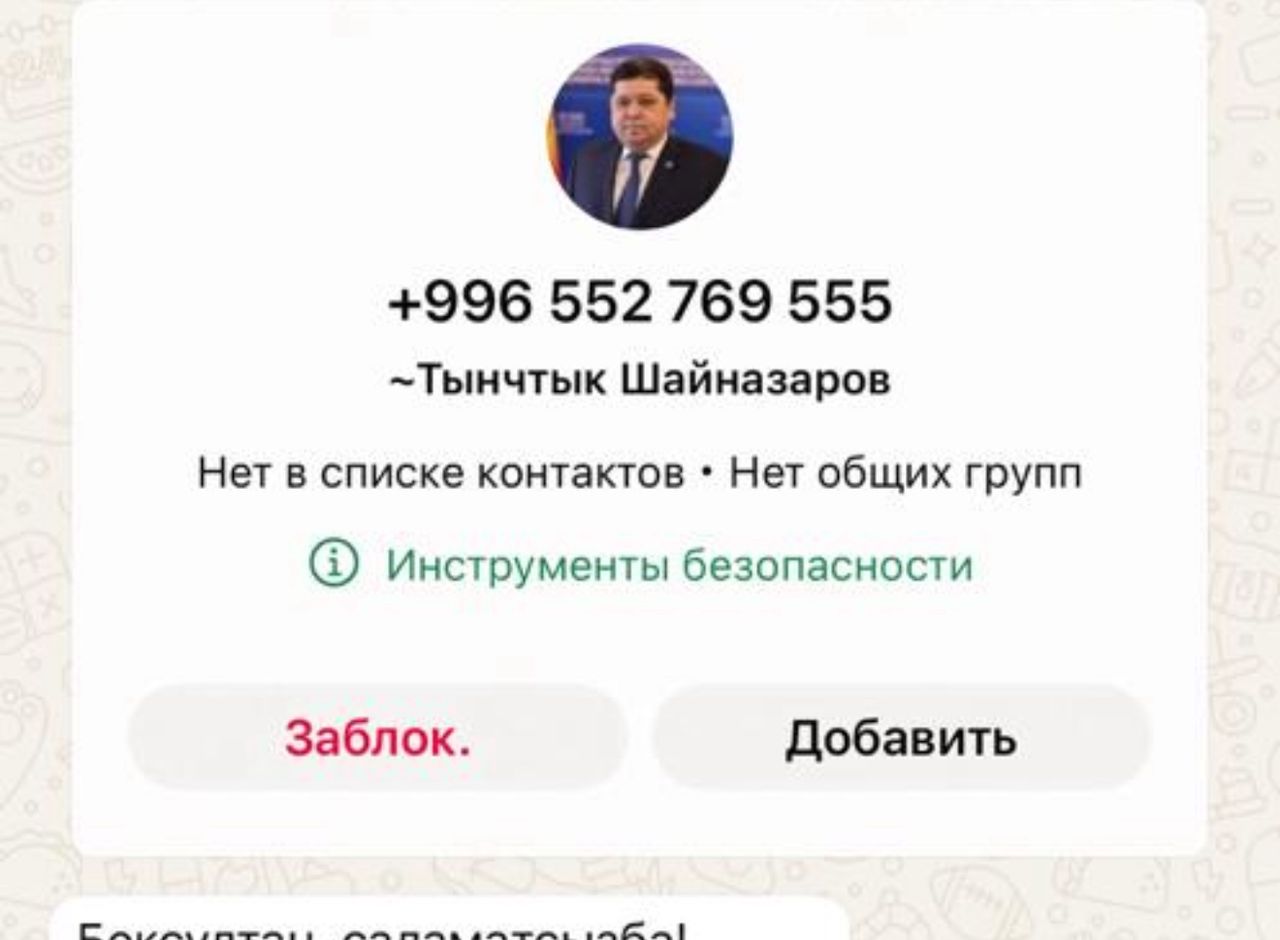This screenshot has width=1280, height=940.
Task: Block this unknown contact with Заблок.
Action: [377, 739]
